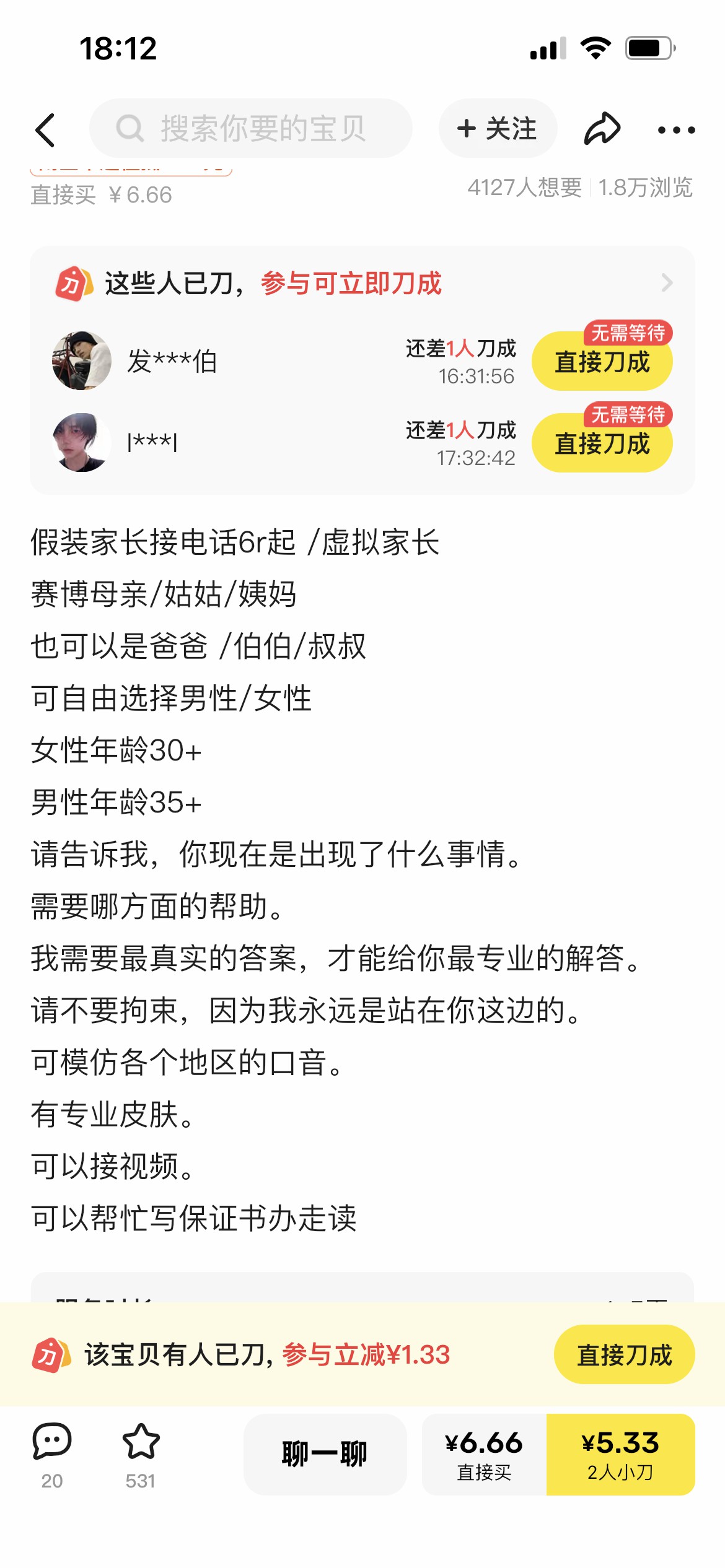The image size is (725, 1568).
Task: Follow this seller with 关注
Action: pos(498,128)
